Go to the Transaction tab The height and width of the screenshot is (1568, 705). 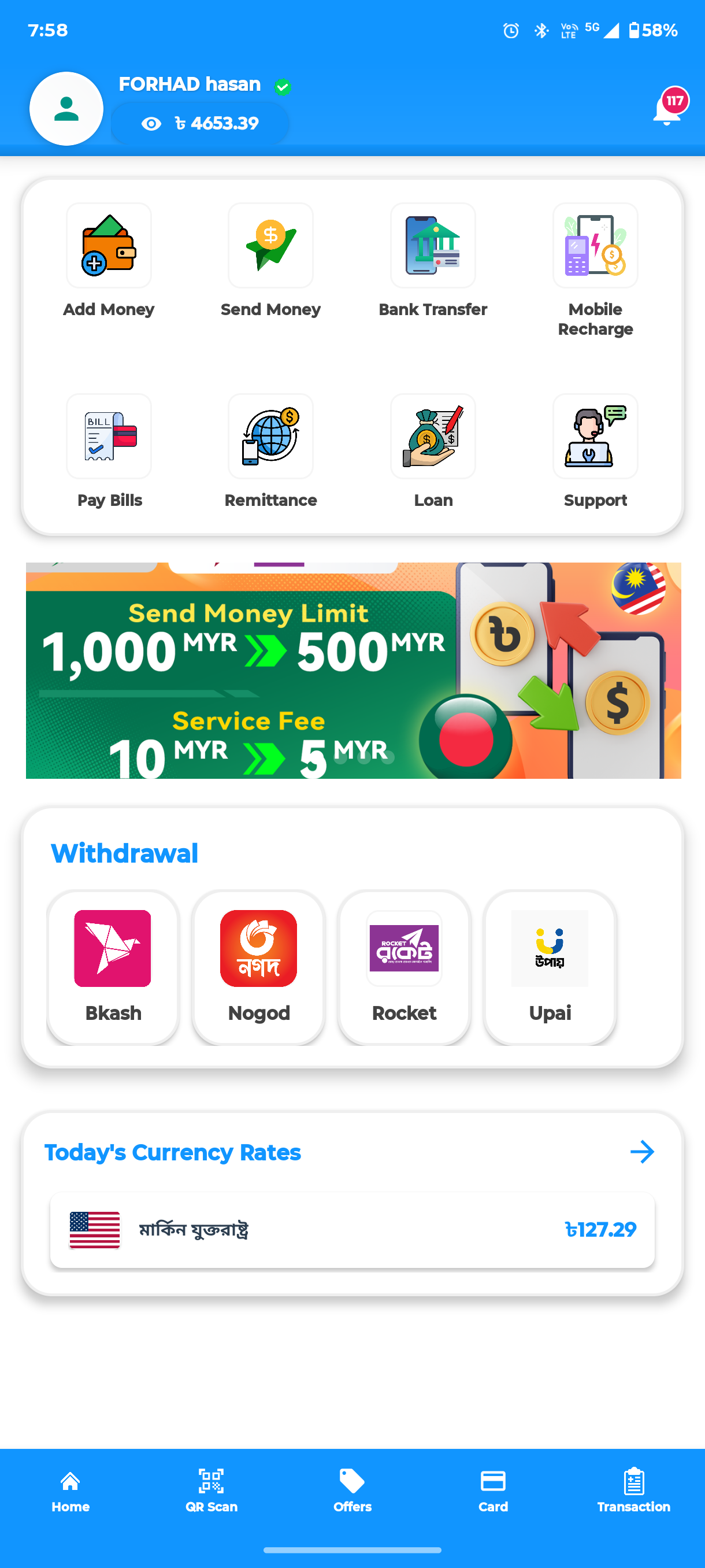coord(633,1491)
